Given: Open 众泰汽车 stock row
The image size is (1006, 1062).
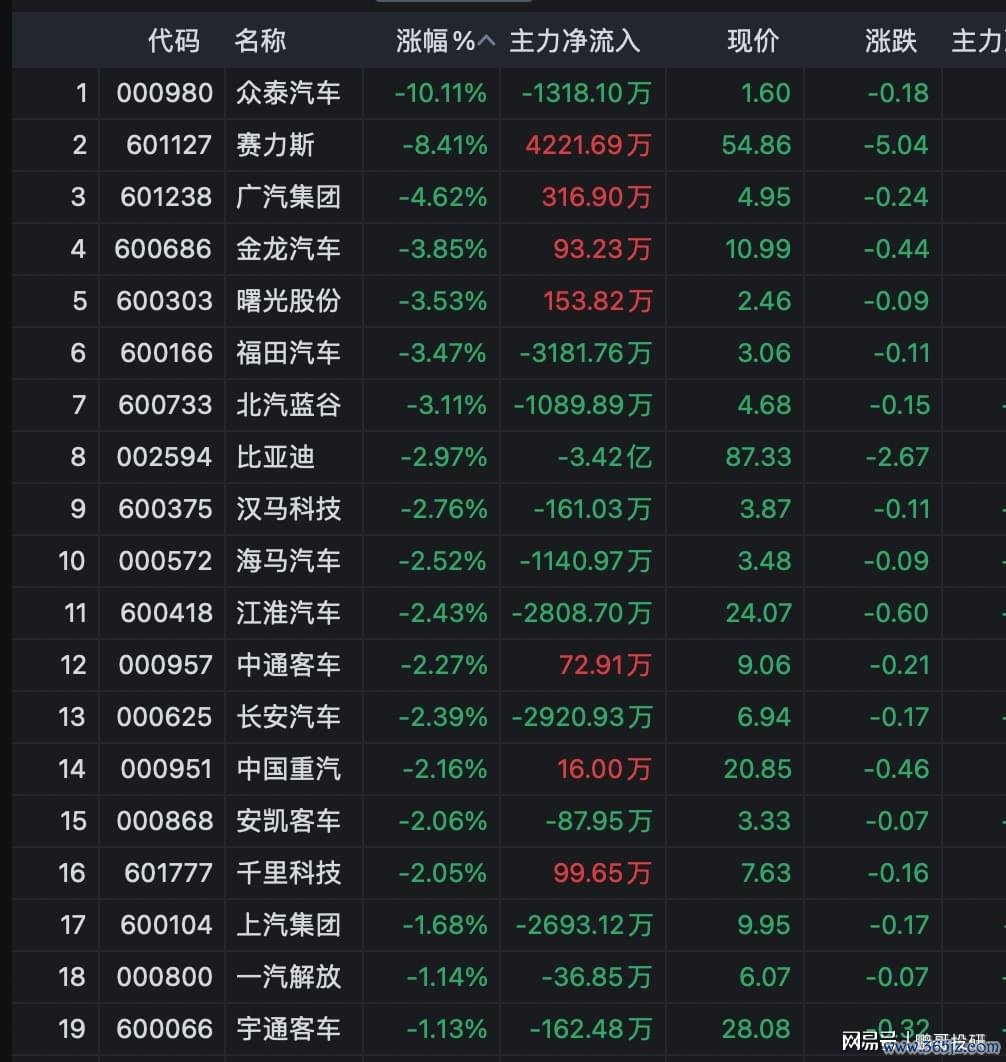Looking at the screenshot, I should click(509, 93).
